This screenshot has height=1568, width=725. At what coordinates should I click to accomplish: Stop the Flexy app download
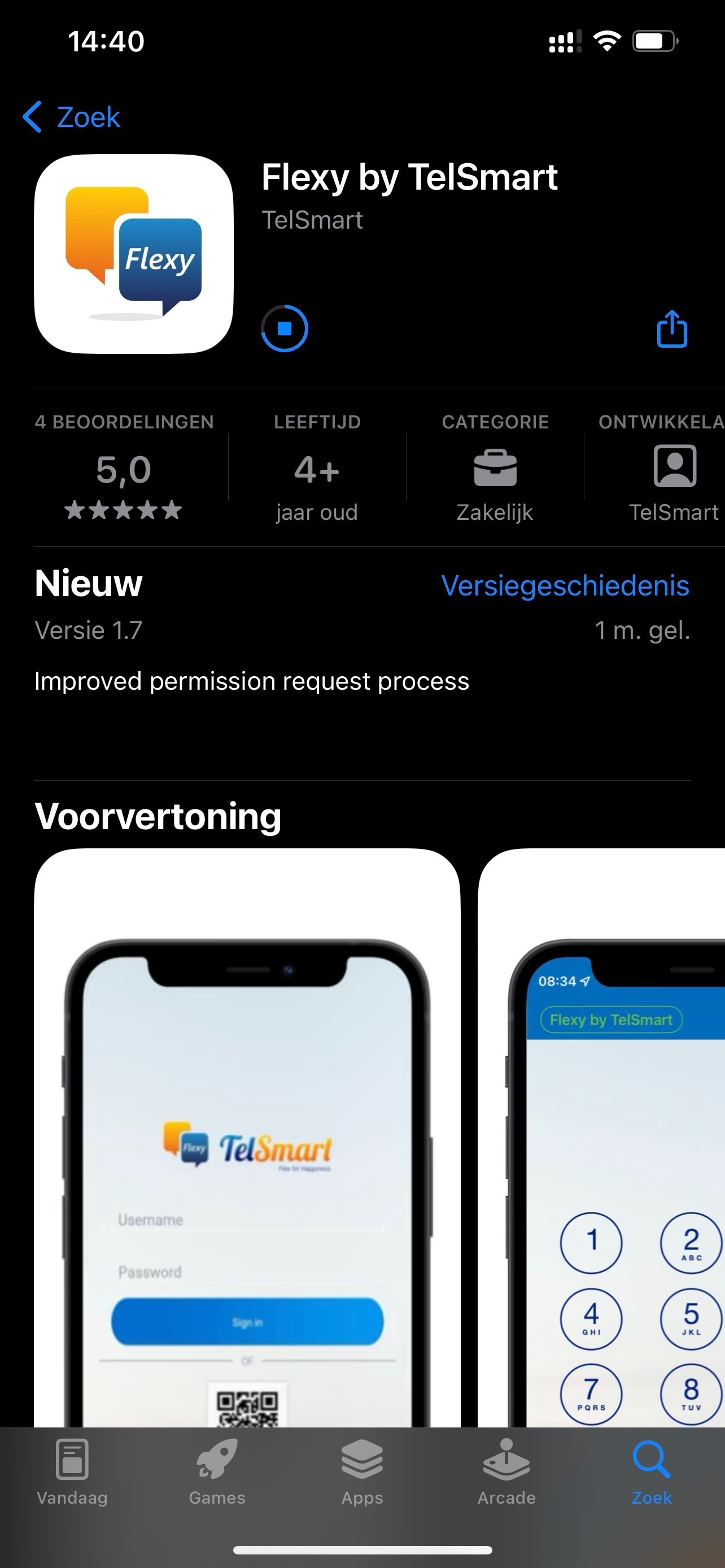[x=284, y=329]
